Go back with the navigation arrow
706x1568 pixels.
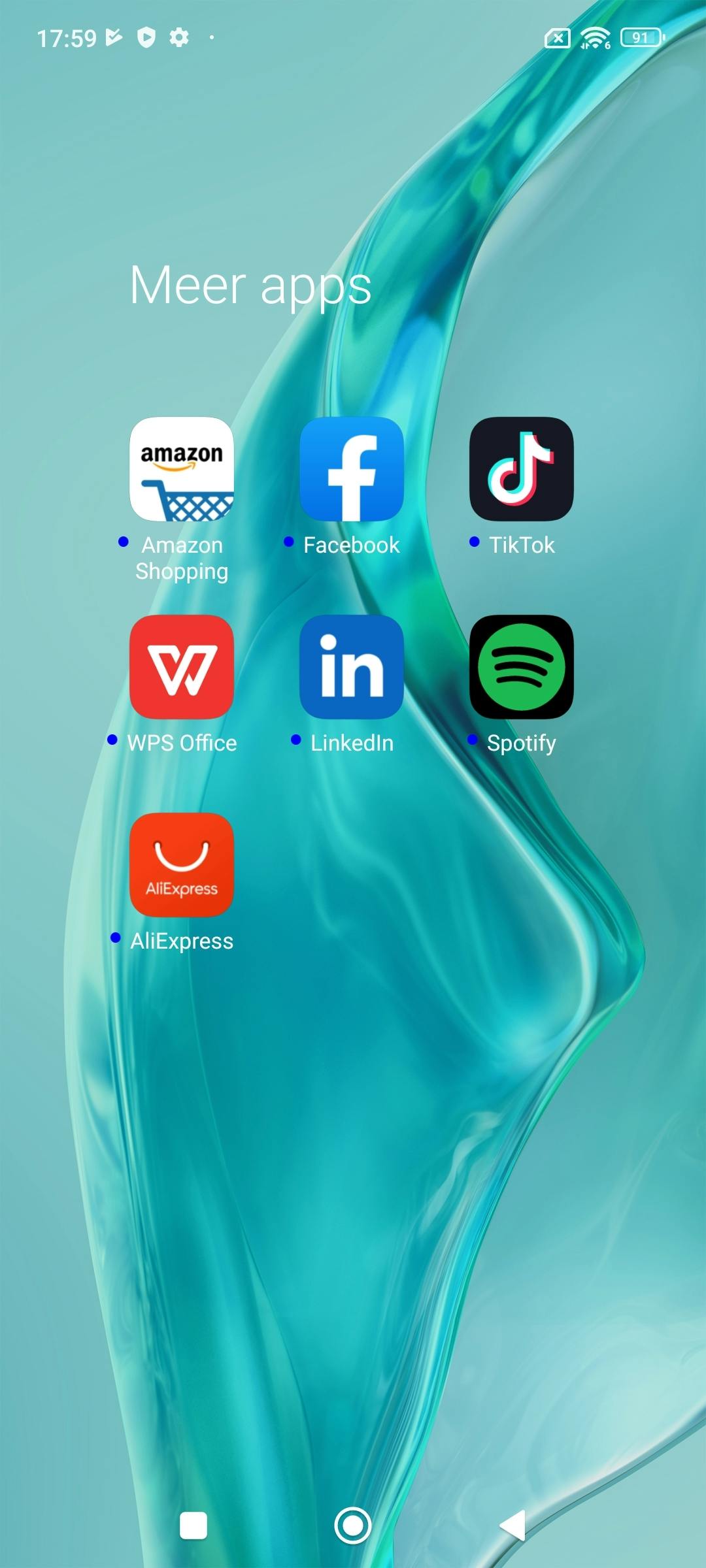click(513, 1526)
